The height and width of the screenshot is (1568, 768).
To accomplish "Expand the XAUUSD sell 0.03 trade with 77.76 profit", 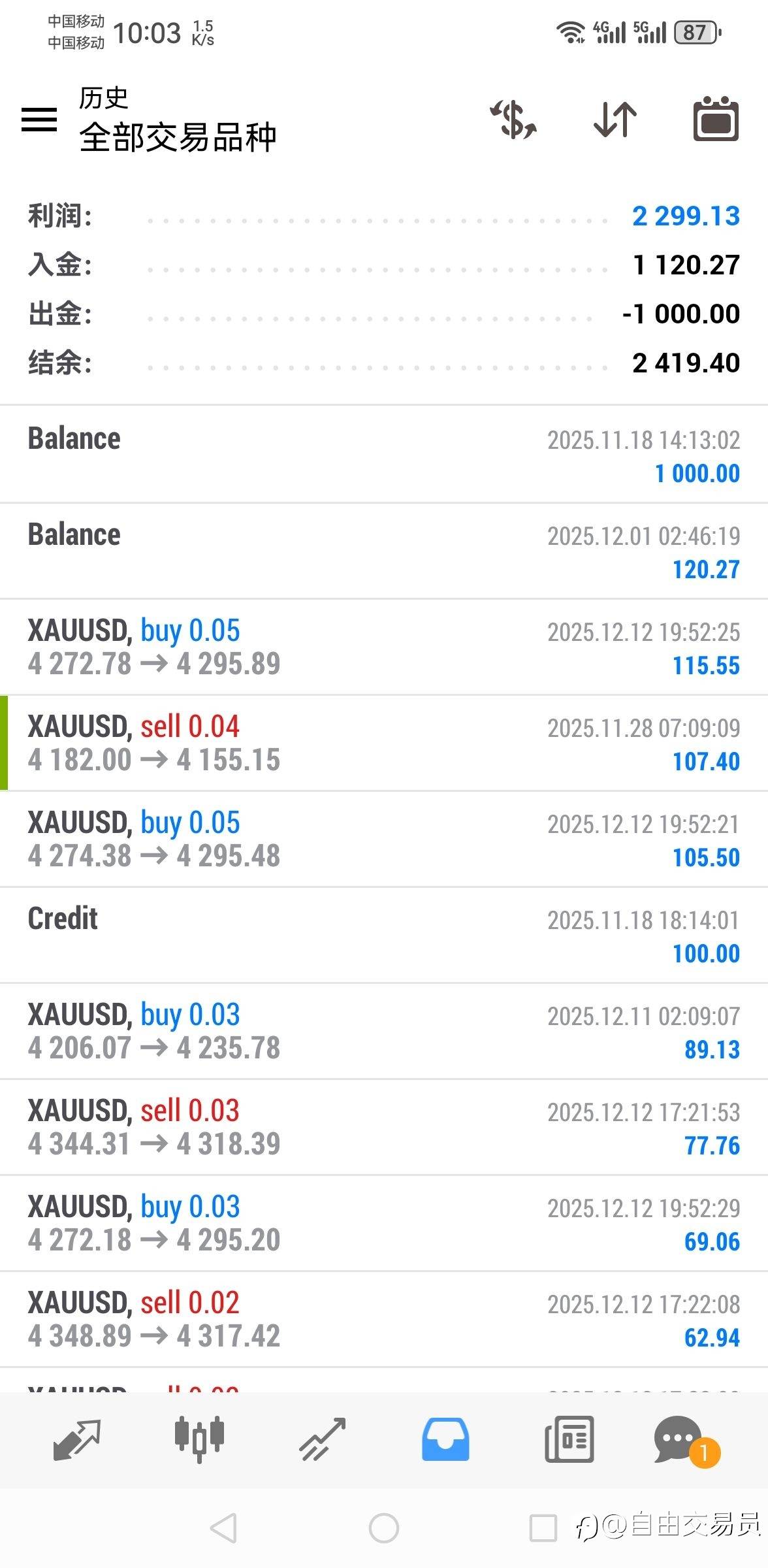I will coord(384,1127).
